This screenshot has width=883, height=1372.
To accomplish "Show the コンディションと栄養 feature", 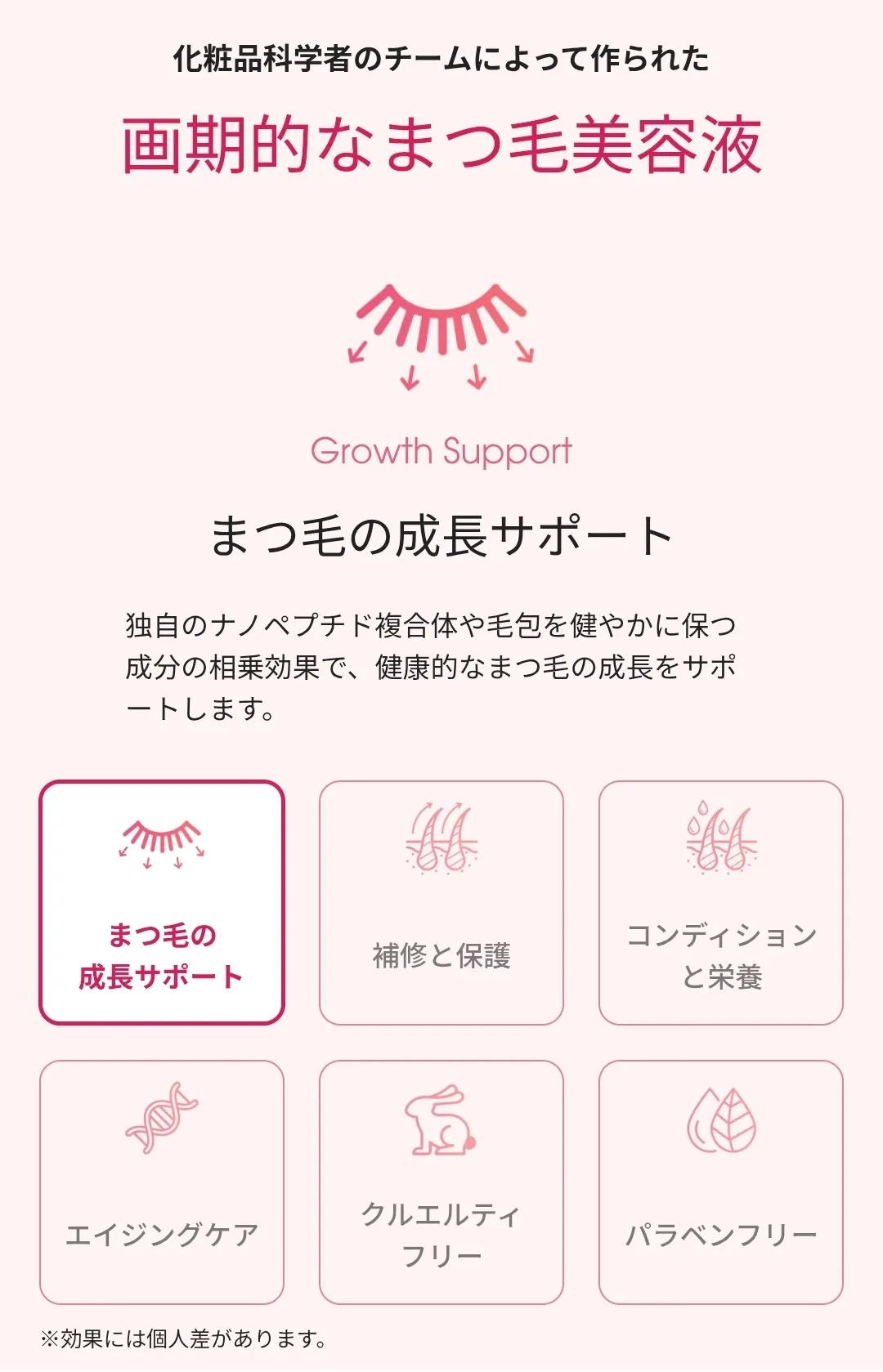I will [x=721, y=902].
